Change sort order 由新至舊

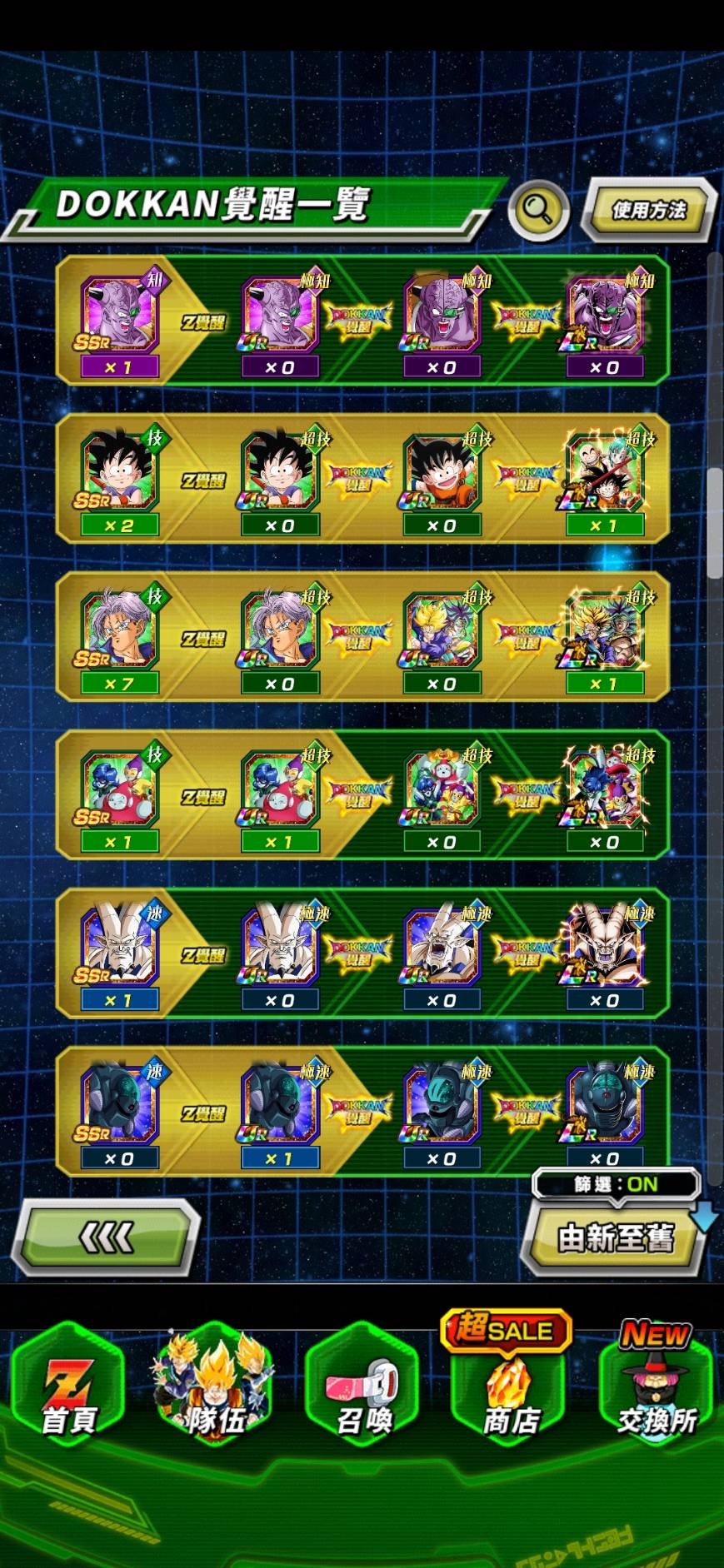tap(615, 1238)
